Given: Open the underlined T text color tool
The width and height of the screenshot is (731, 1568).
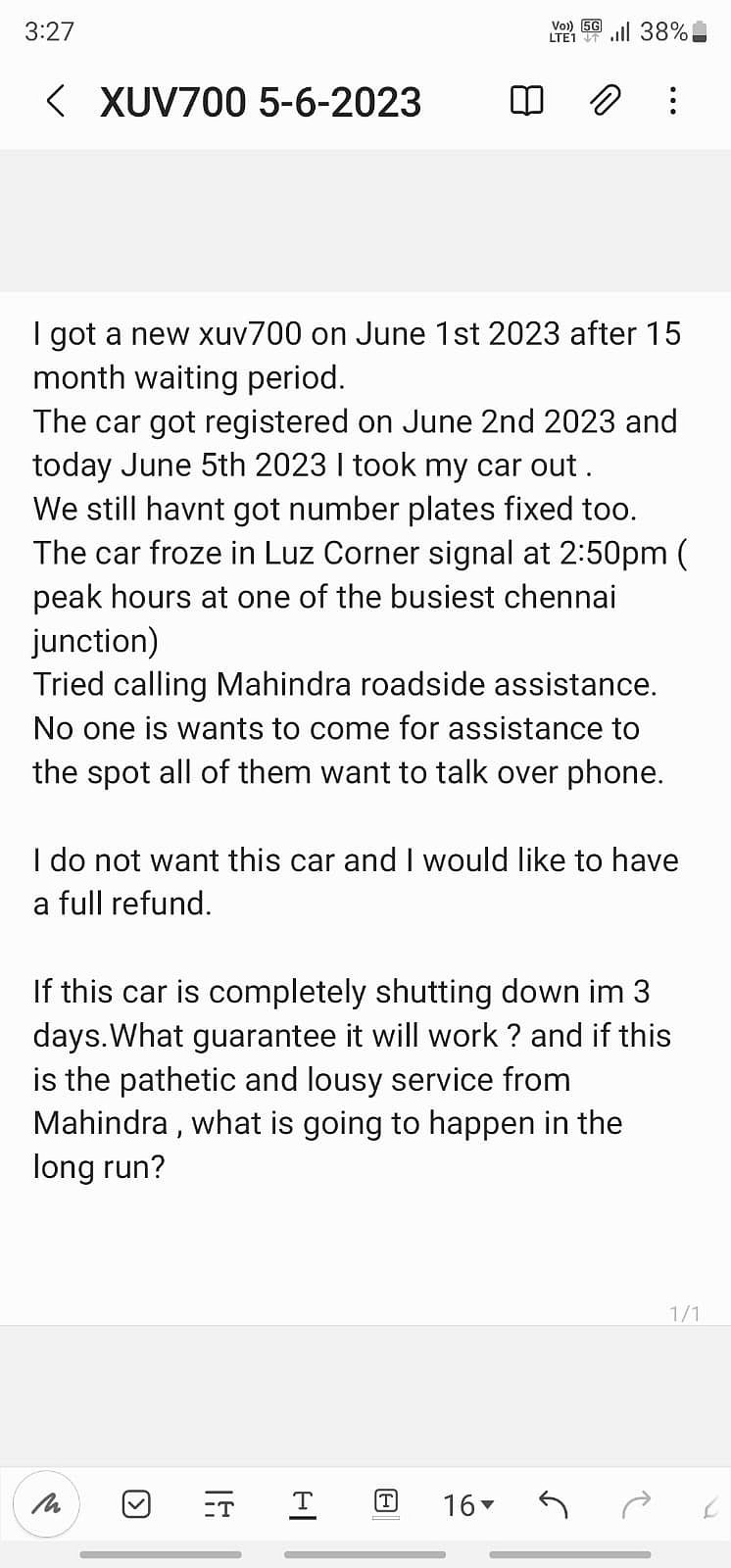Looking at the screenshot, I should (304, 1504).
